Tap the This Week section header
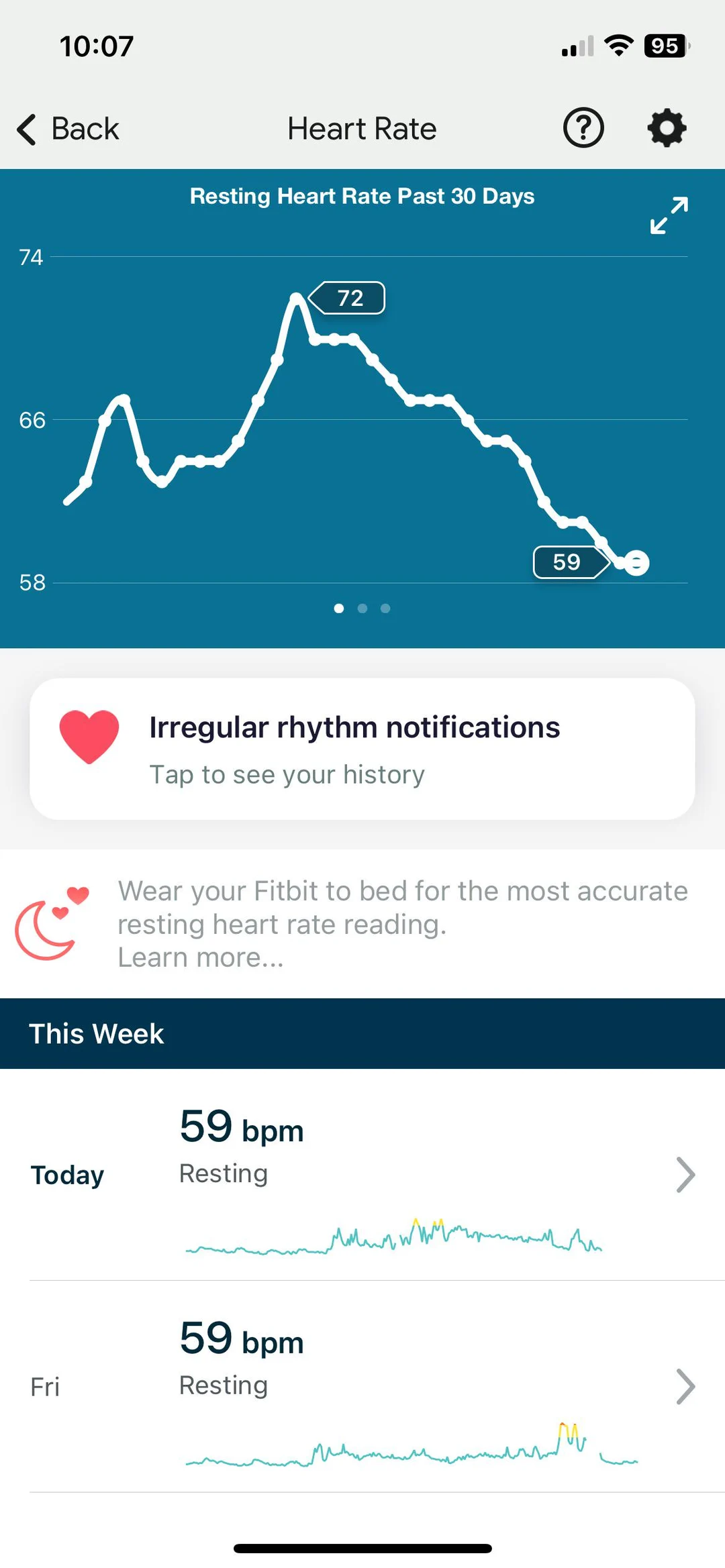This screenshot has height=1568, width=725. tap(96, 1033)
